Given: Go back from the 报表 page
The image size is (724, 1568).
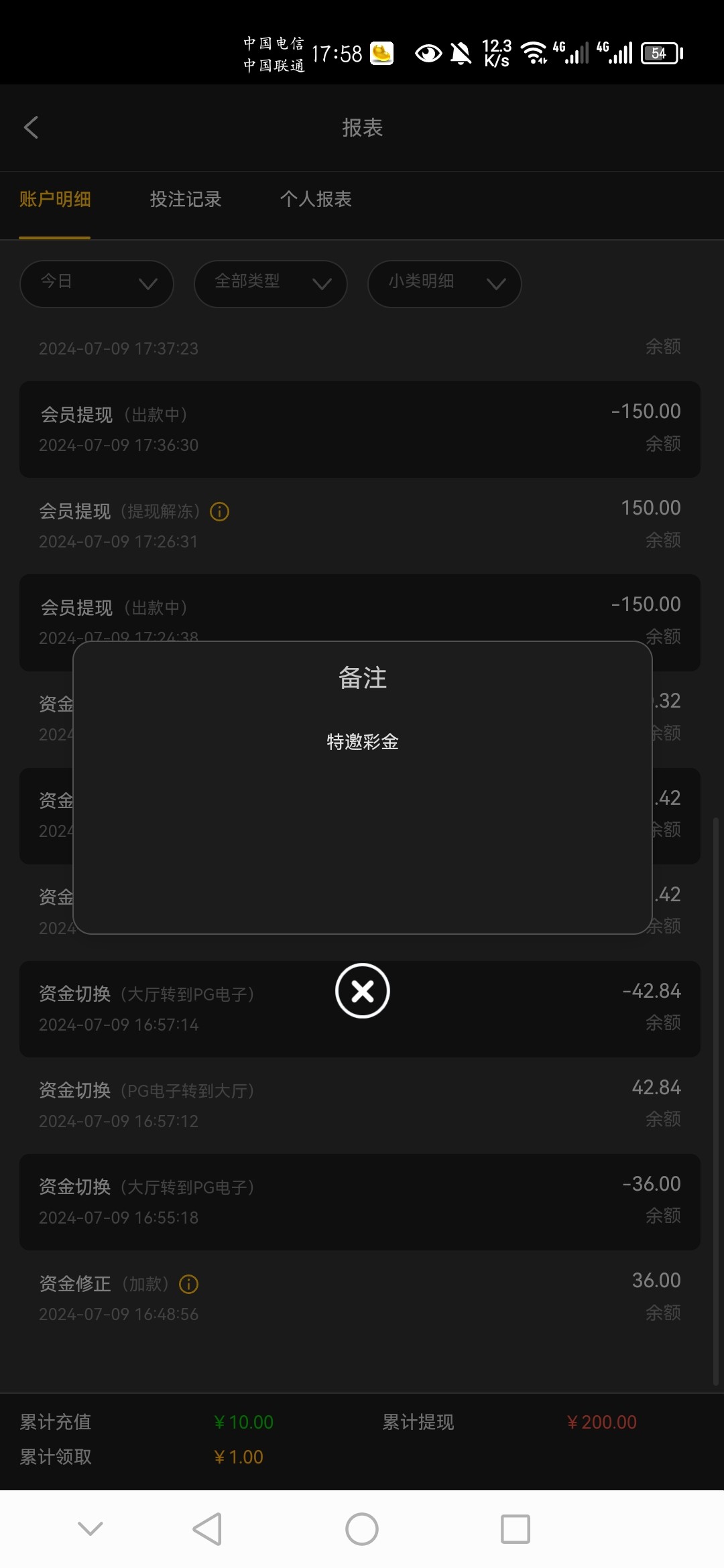Looking at the screenshot, I should [x=31, y=127].
